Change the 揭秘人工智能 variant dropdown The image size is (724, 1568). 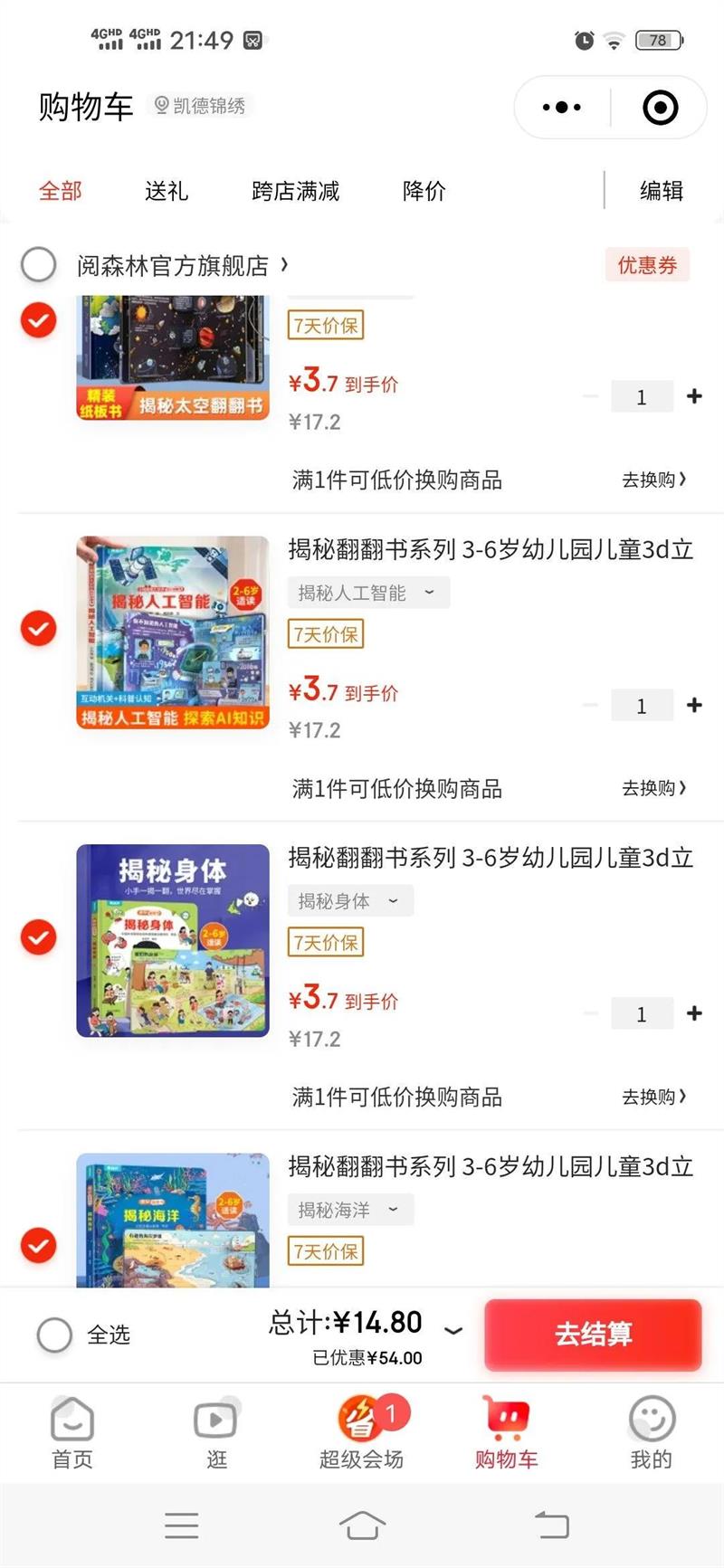[368, 593]
